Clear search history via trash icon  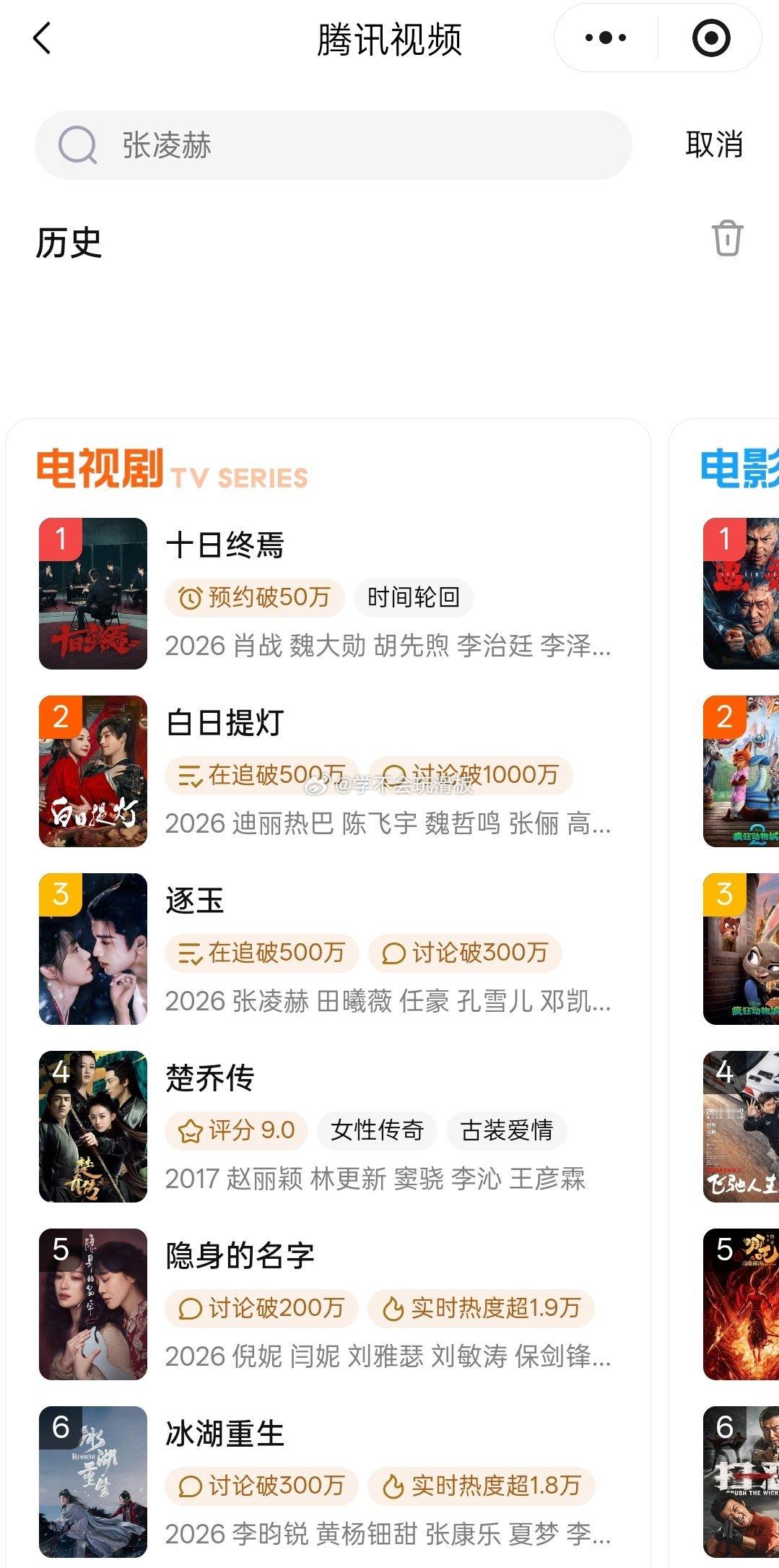point(729,239)
